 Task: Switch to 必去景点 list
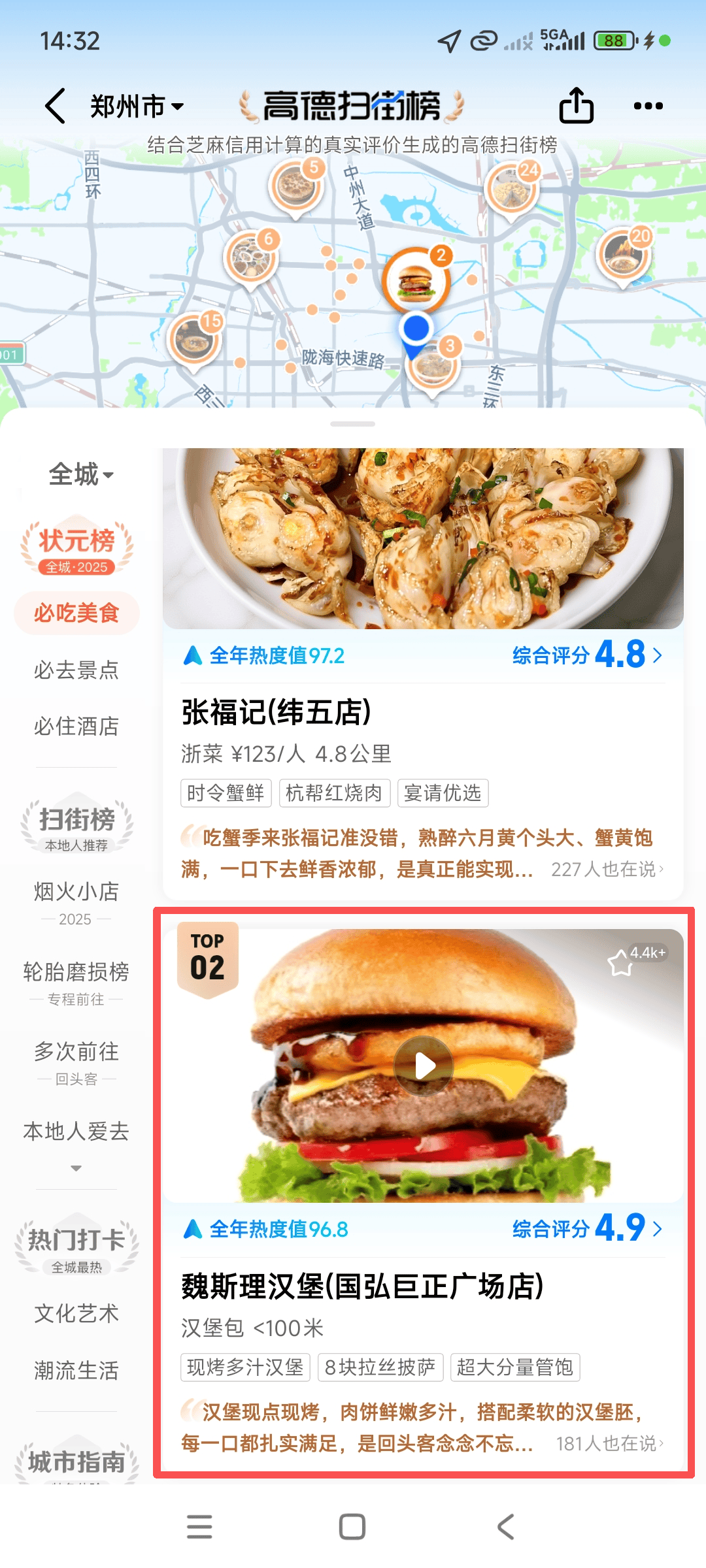click(76, 670)
